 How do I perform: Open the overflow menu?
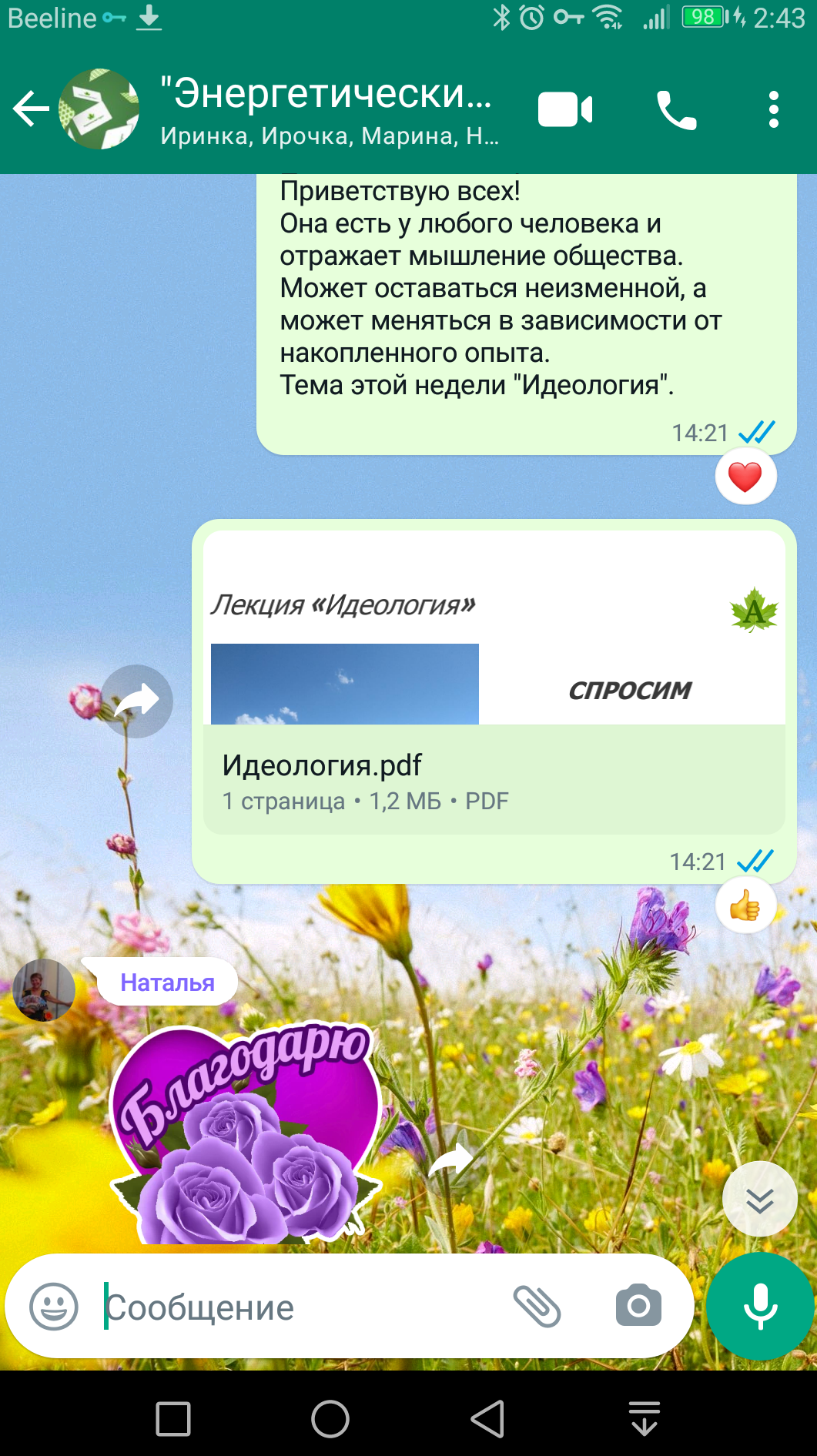tap(773, 109)
